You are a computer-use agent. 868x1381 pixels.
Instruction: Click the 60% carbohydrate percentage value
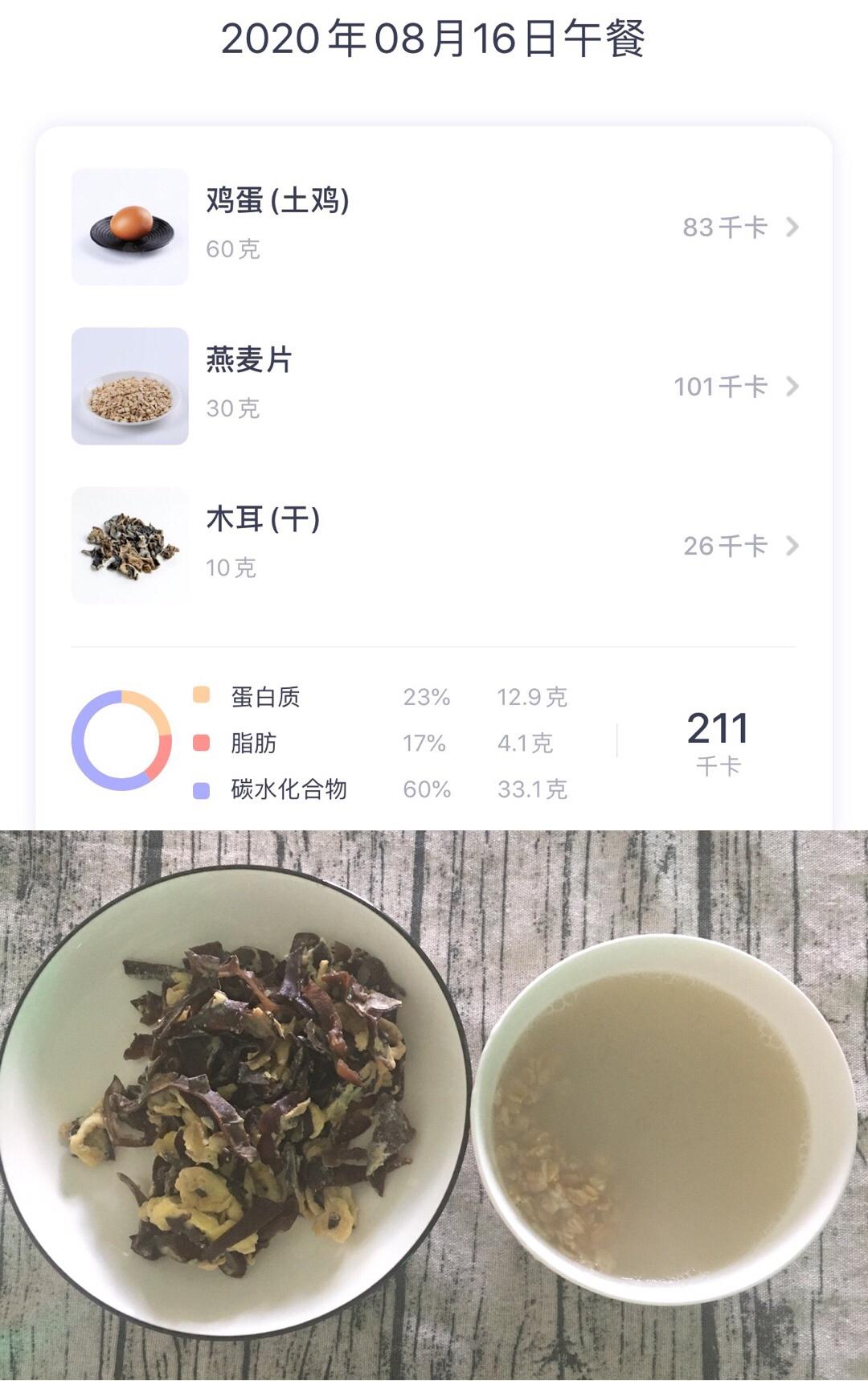coord(426,791)
